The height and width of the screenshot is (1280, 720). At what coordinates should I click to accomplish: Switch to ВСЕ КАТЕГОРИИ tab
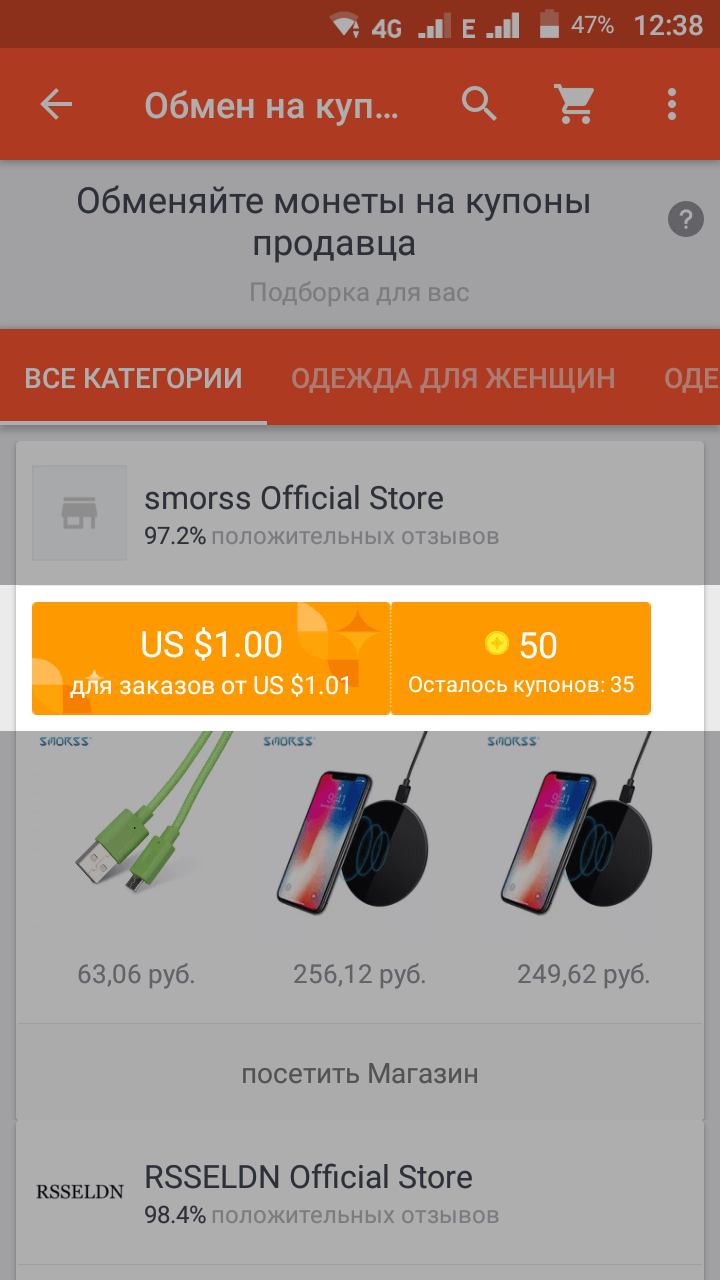coord(133,379)
